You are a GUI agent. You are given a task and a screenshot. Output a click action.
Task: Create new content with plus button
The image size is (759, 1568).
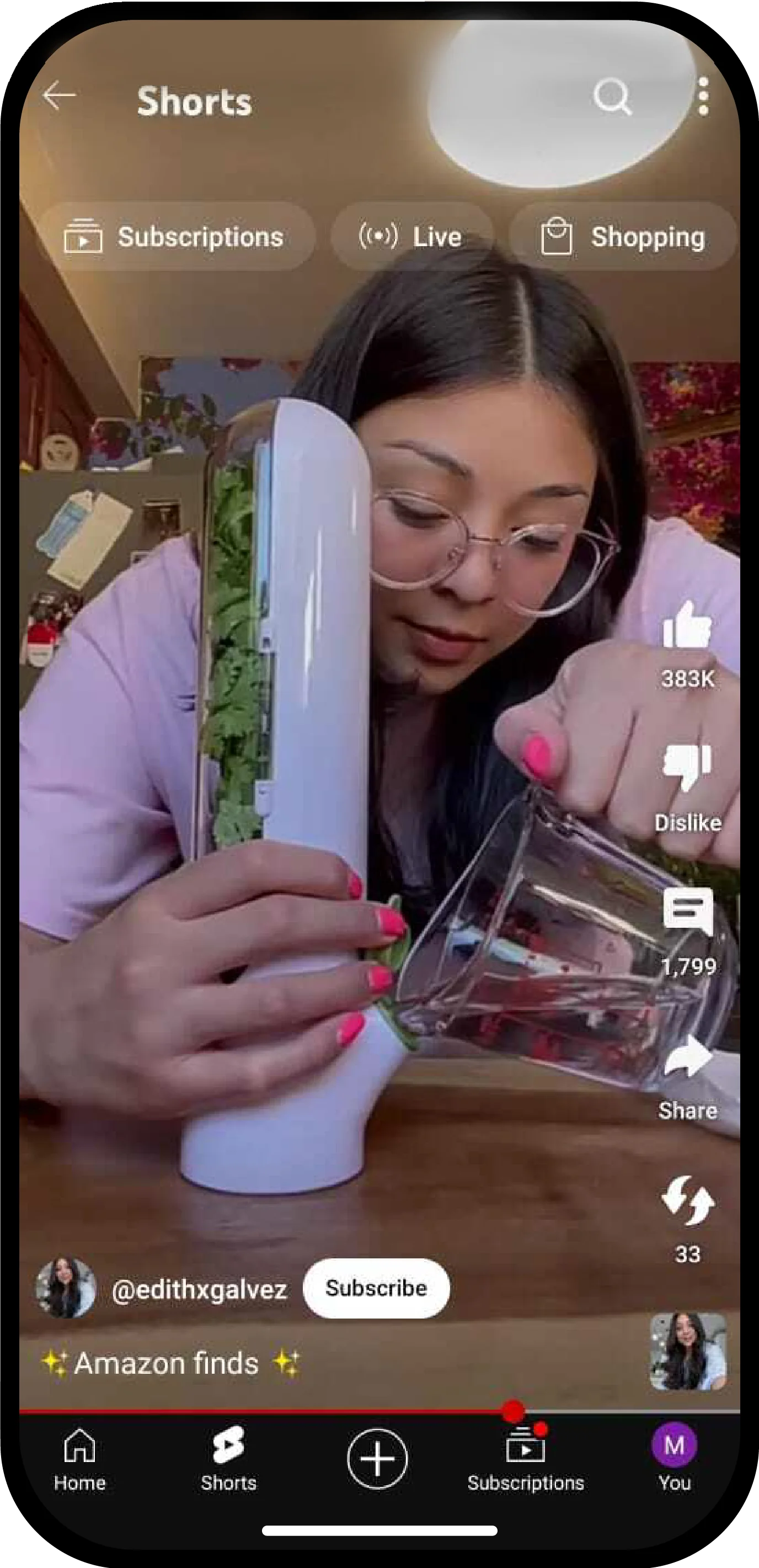[377, 1459]
